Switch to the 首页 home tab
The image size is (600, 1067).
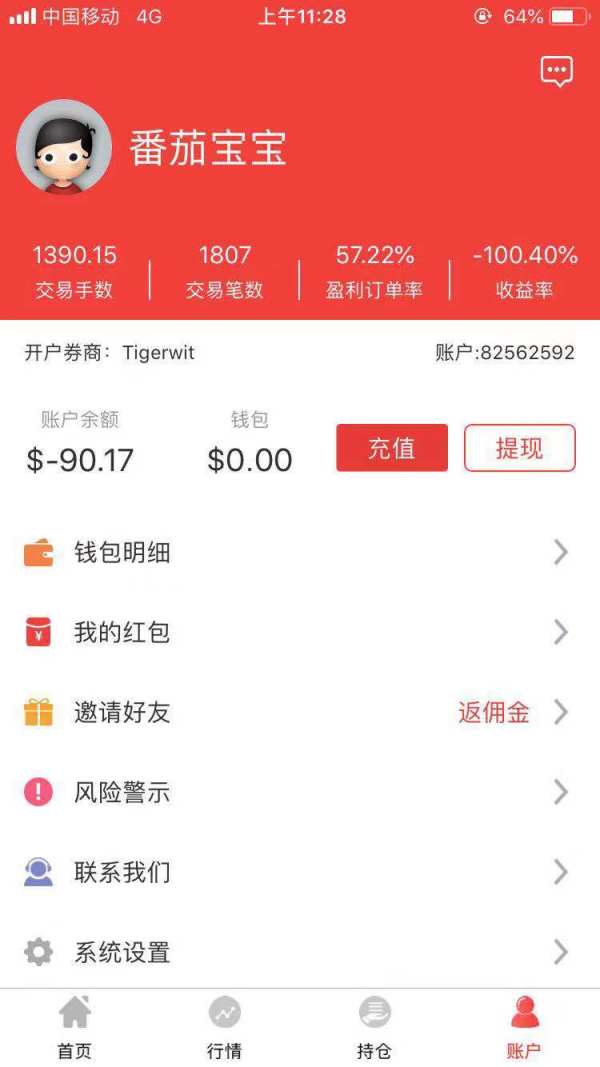pos(75,1028)
